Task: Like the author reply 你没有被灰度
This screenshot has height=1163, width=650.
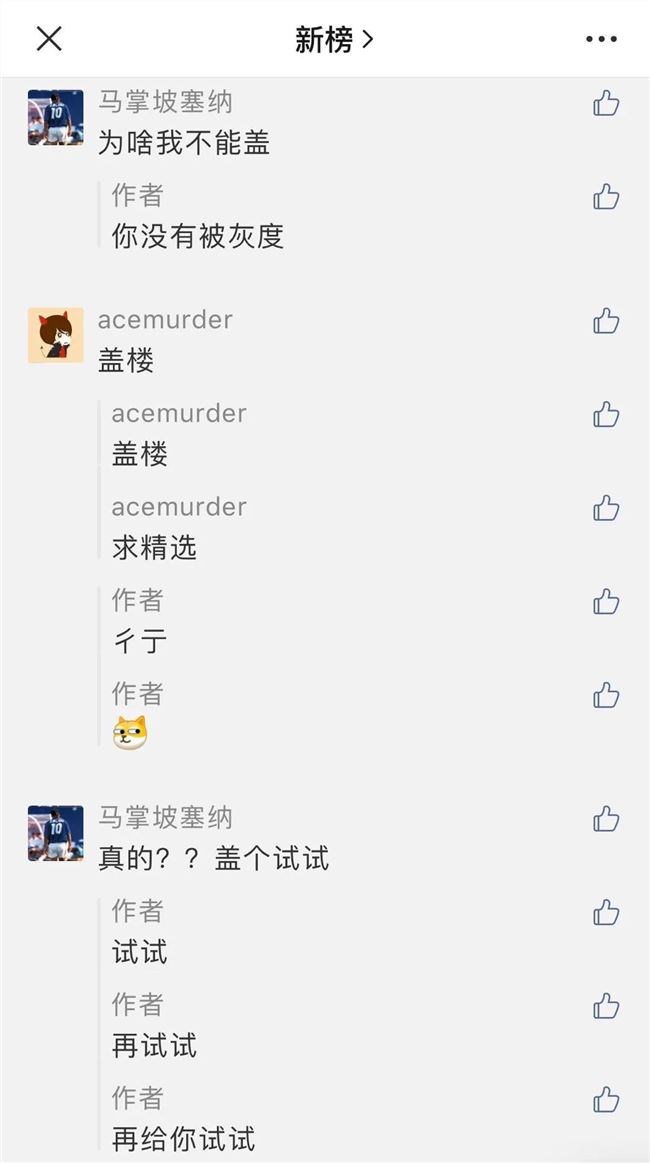Action: [606, 196]
